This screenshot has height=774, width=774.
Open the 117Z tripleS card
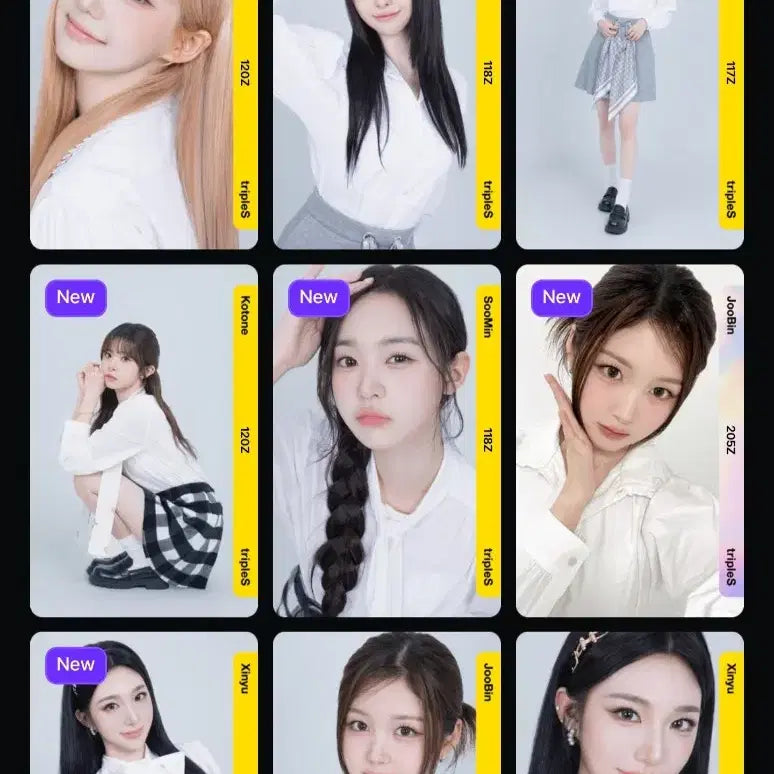click(x=629, y=120)
